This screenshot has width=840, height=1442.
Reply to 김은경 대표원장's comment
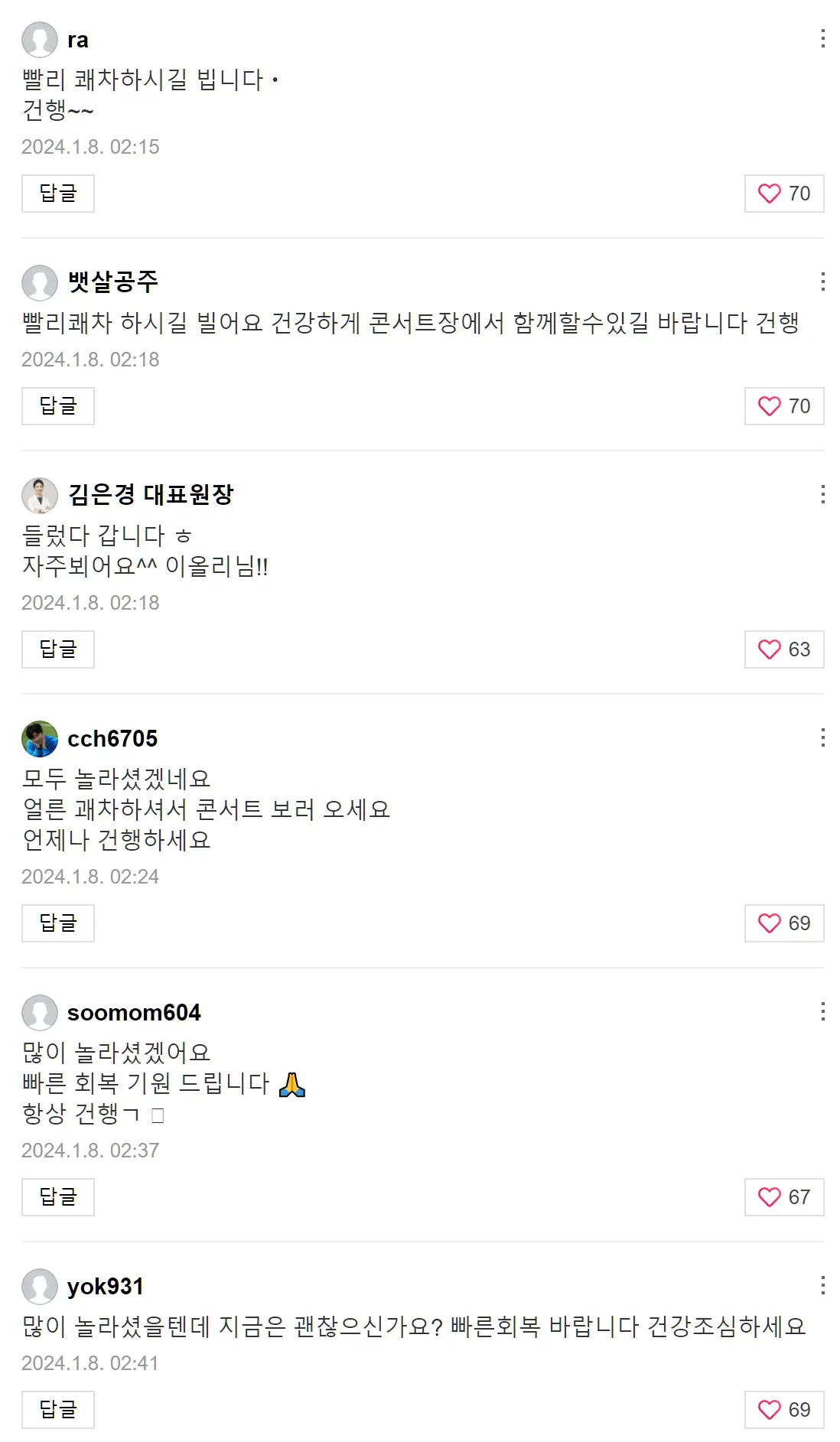57,649
